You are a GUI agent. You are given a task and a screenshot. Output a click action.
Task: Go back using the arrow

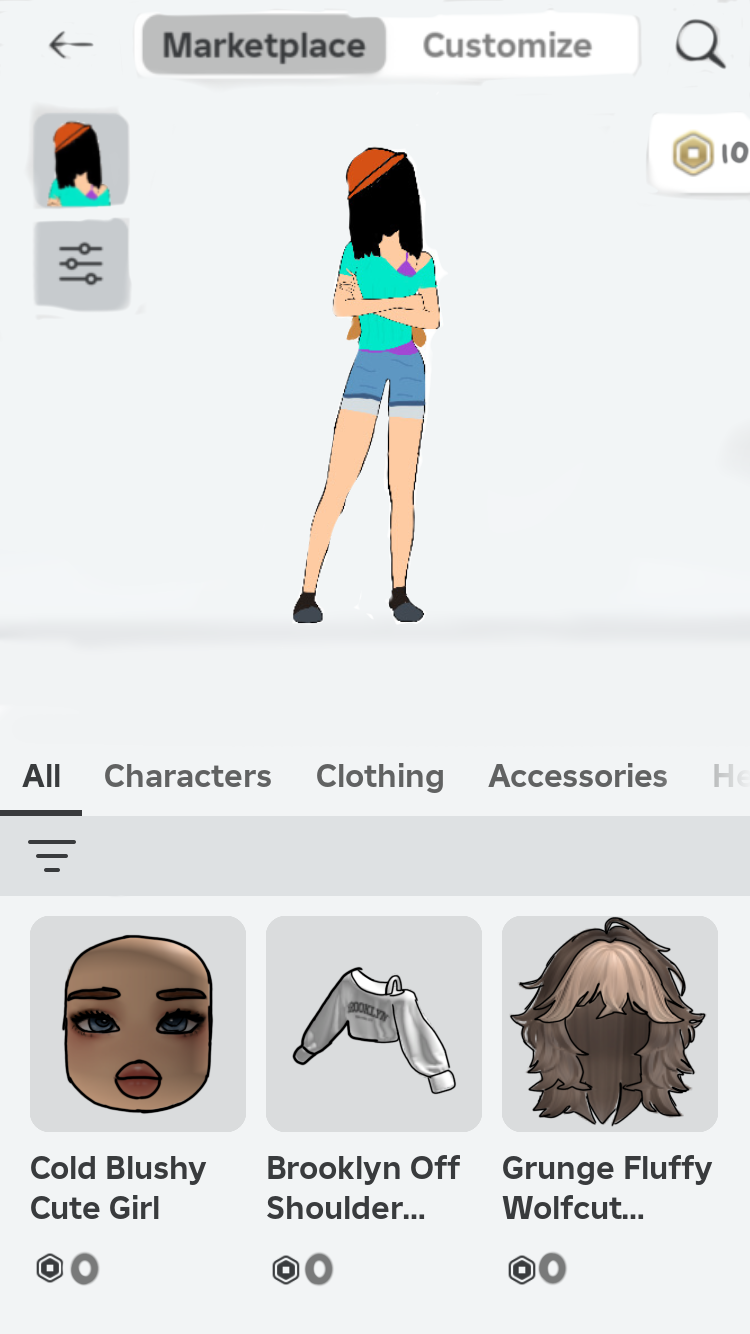70,45
